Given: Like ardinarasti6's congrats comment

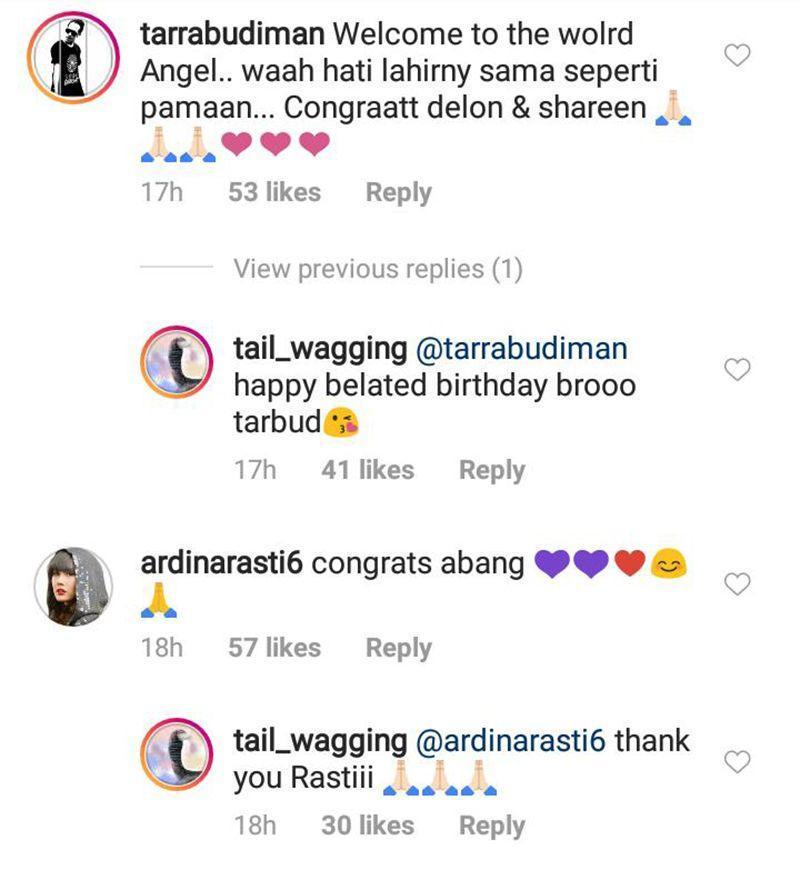Looking at the screenshot, I should (737, 585).
